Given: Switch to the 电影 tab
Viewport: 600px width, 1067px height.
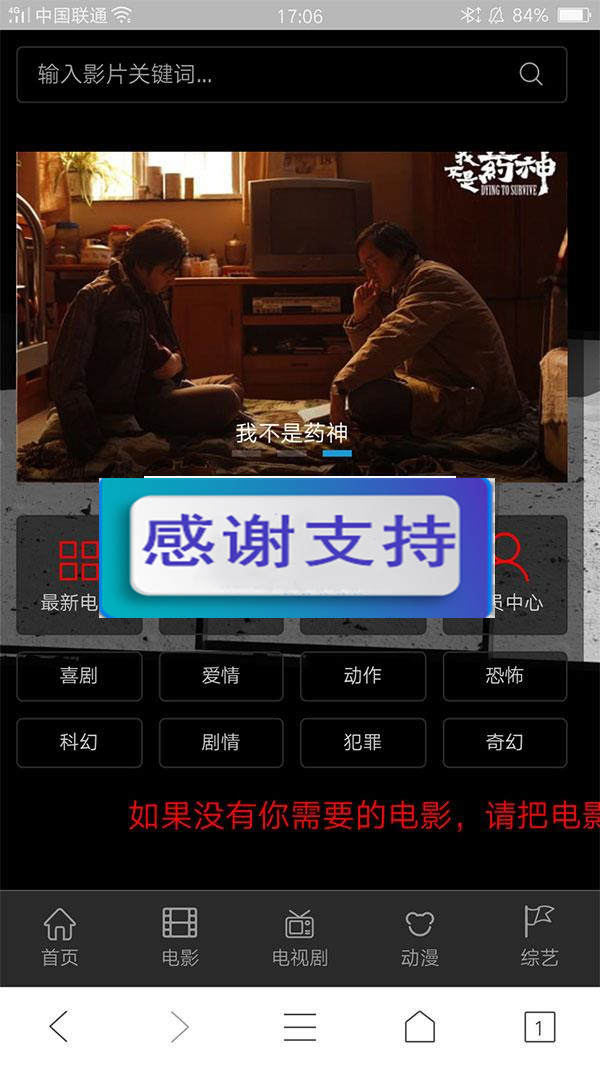Looking at the screenshot, I should [x=180, y=937].
